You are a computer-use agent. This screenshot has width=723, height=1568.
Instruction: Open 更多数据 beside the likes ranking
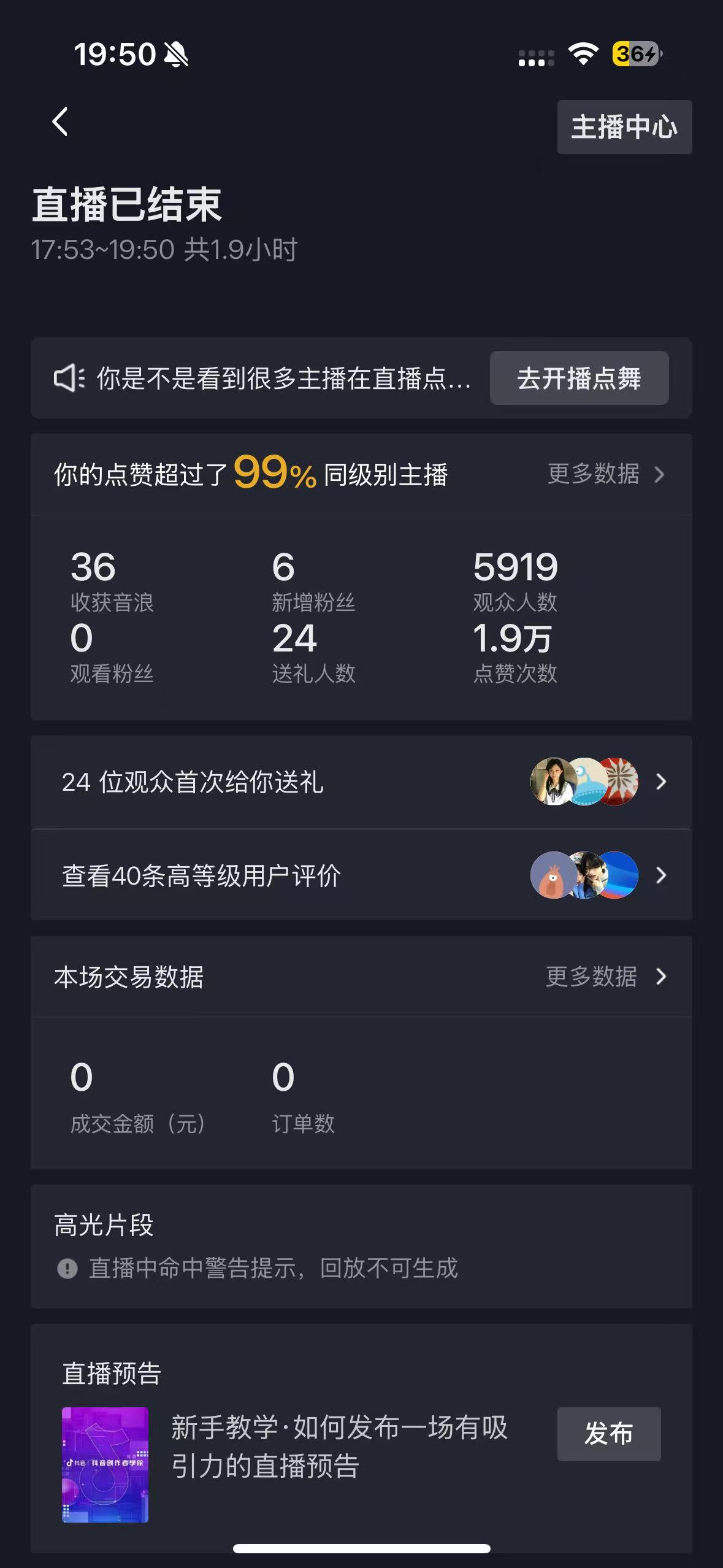(605, 474)
